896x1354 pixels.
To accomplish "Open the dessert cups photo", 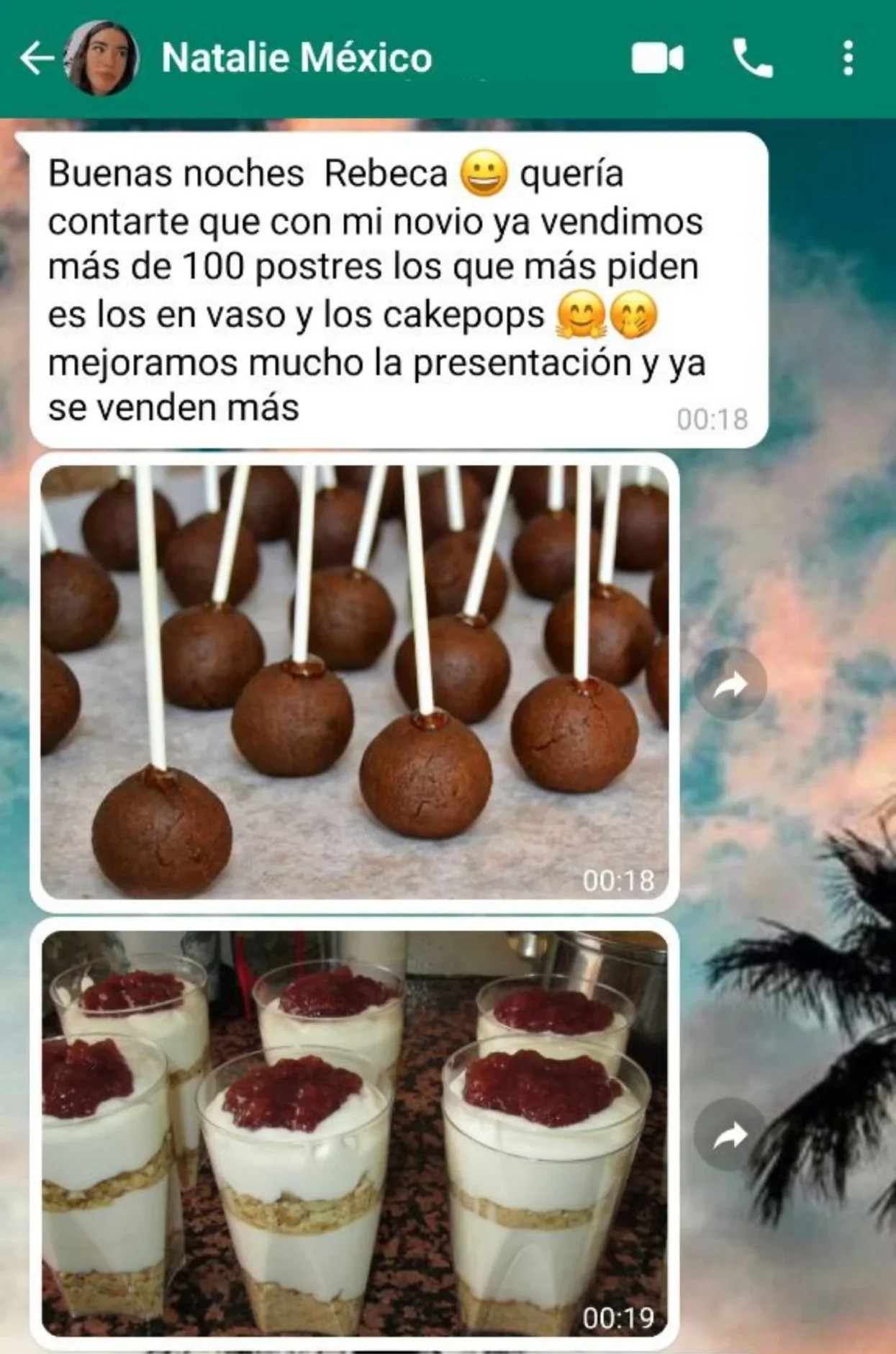I will (x=354, y=1133).
